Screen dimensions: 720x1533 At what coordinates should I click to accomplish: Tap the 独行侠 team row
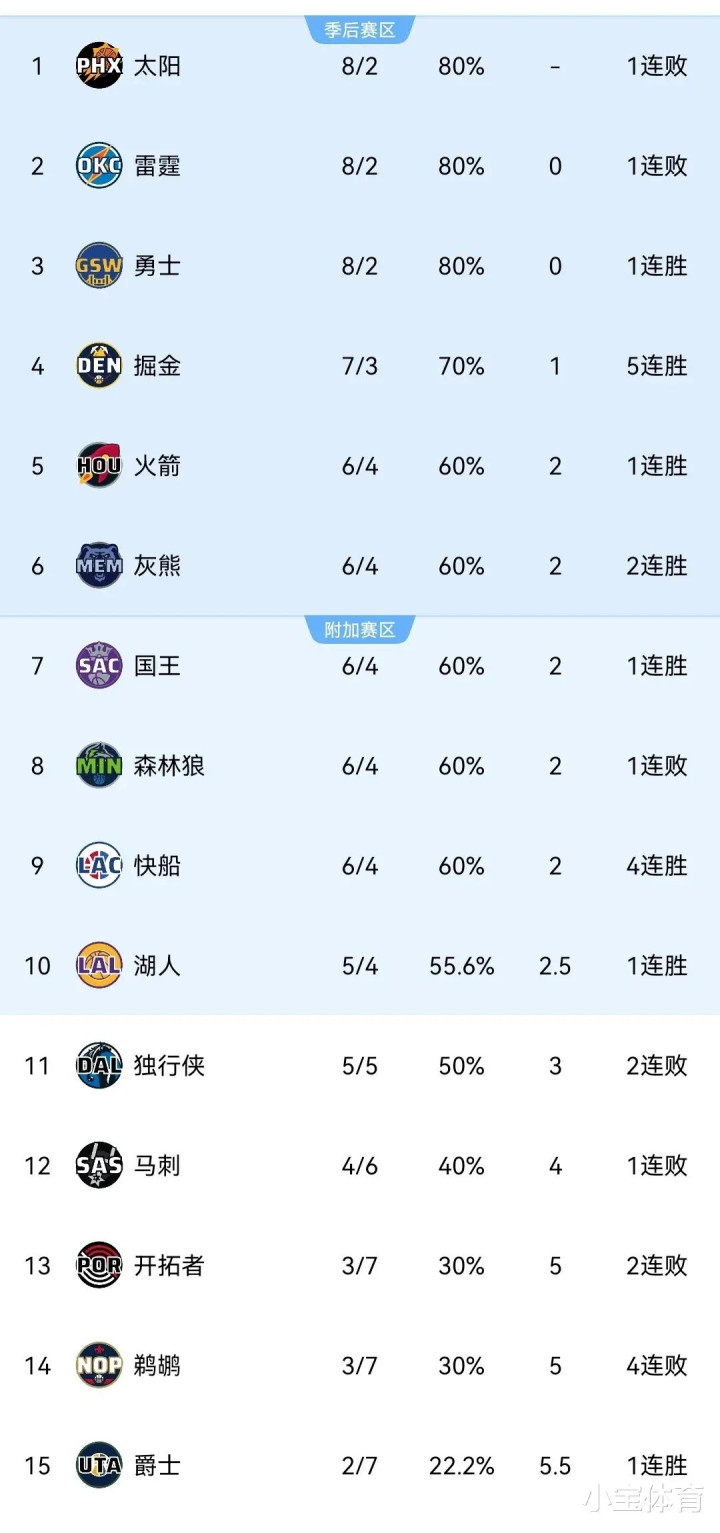[x=360, y=1066]
